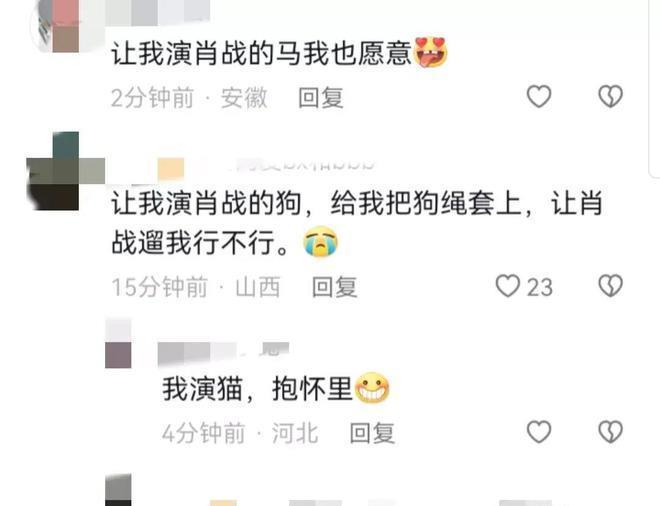Dislike the 安徽 comment about 肖战的马
Screen dimensions: 660x506
coord(610,97)
